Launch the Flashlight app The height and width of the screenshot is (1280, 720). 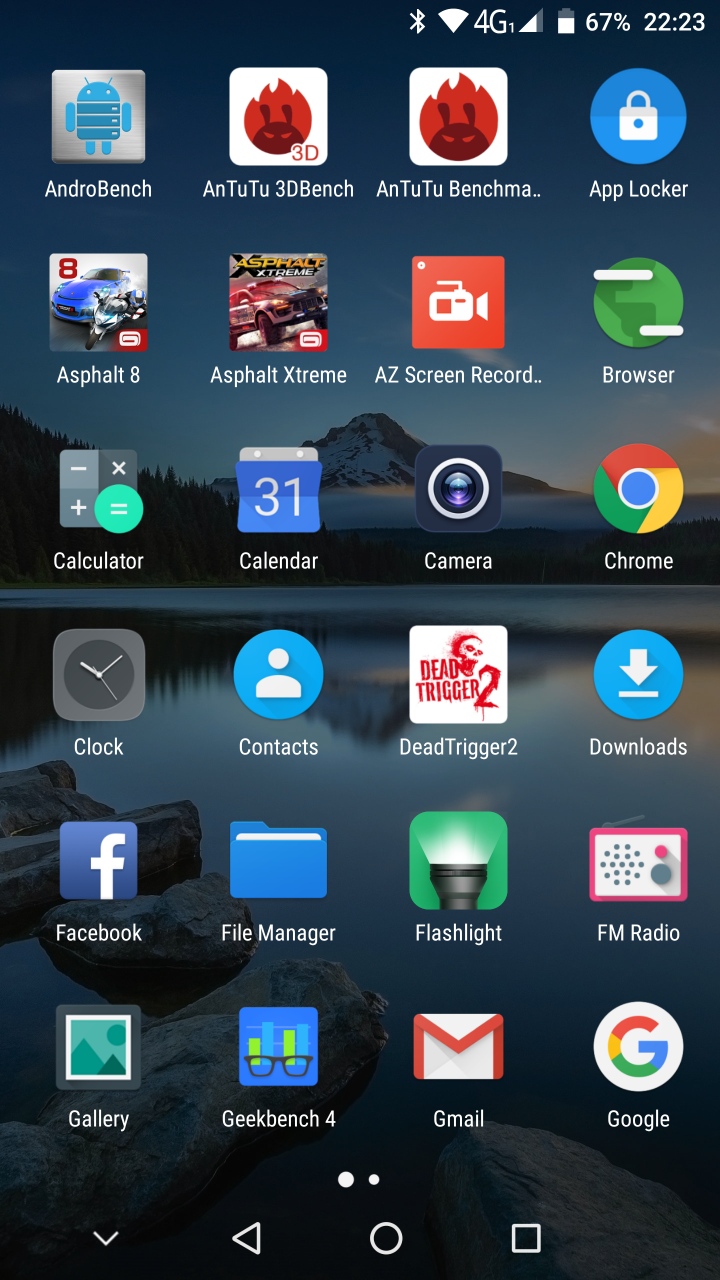click(458, 861)
